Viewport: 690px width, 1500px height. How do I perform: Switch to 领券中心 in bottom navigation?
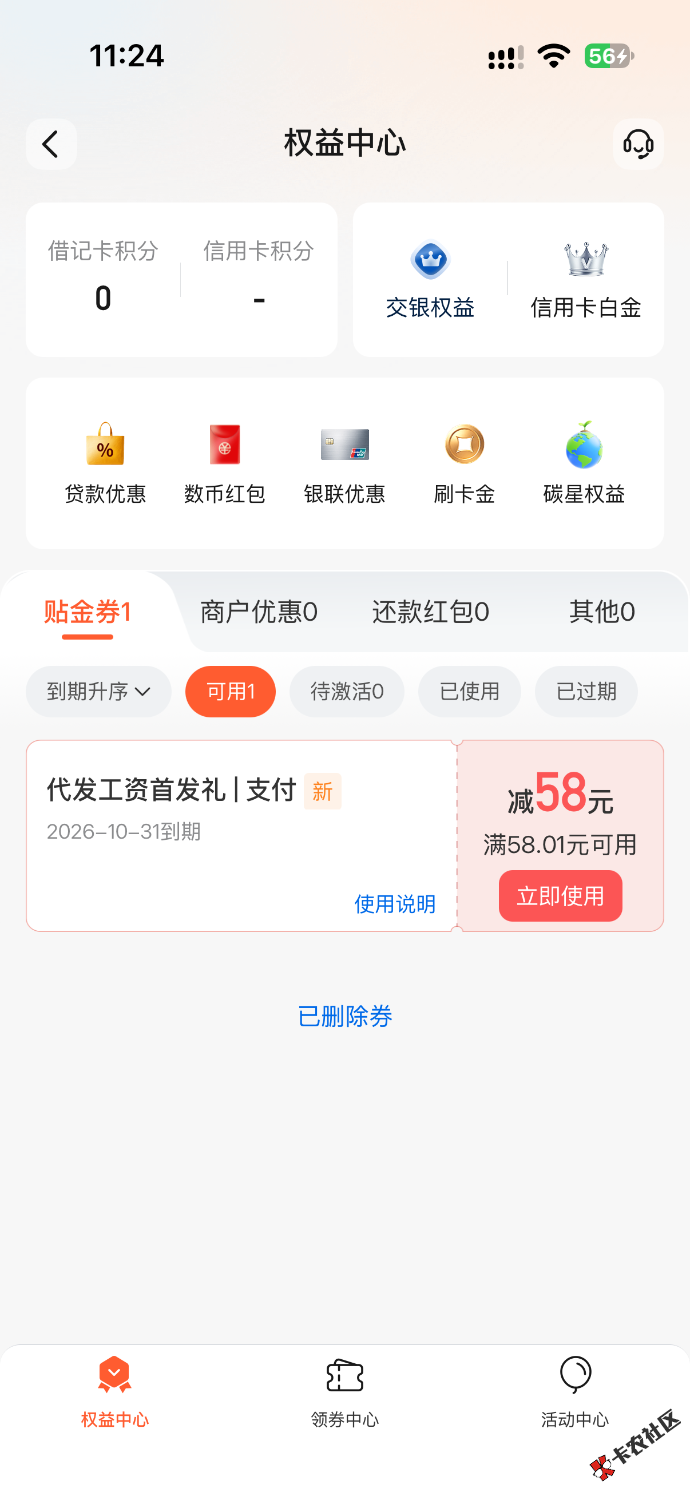click(345, 1393)
